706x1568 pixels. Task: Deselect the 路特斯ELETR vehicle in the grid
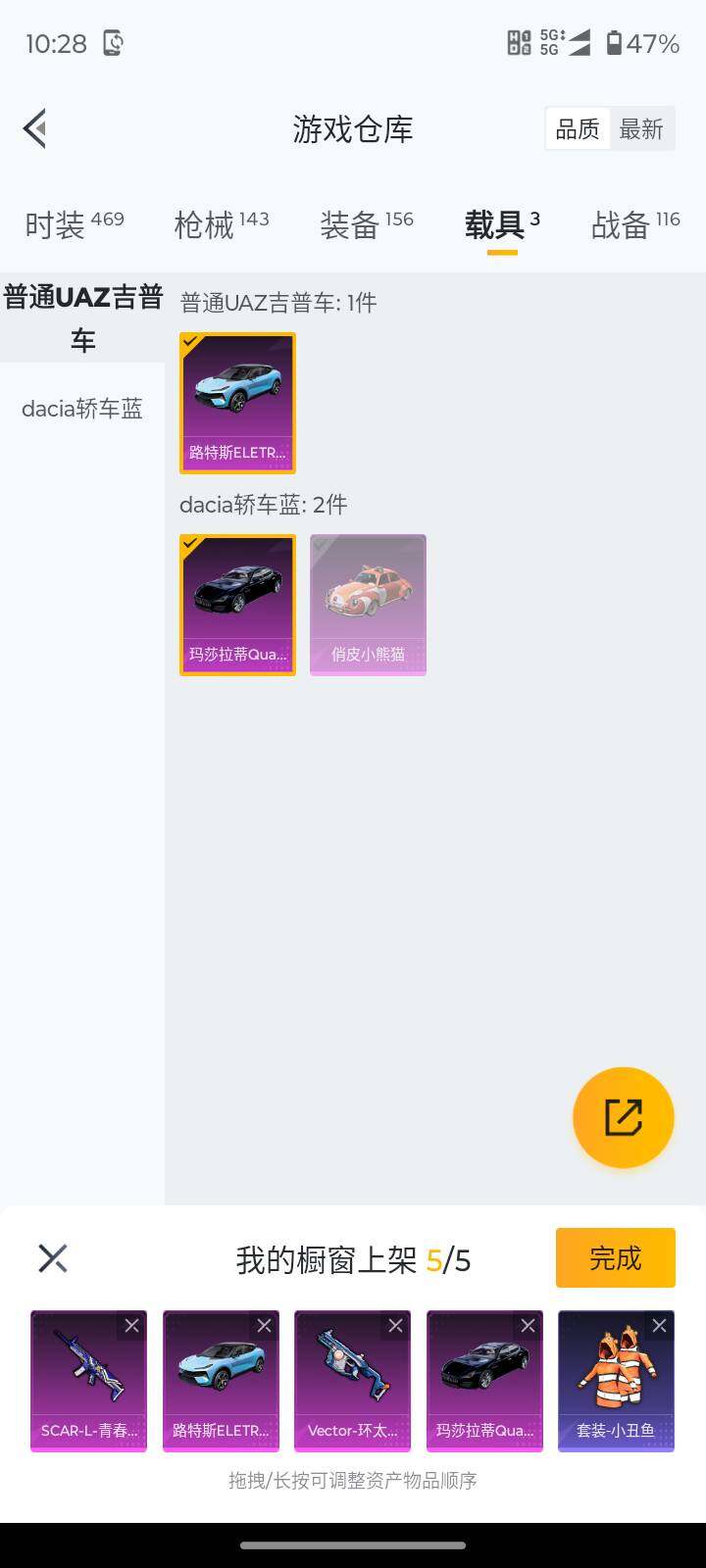237,403
